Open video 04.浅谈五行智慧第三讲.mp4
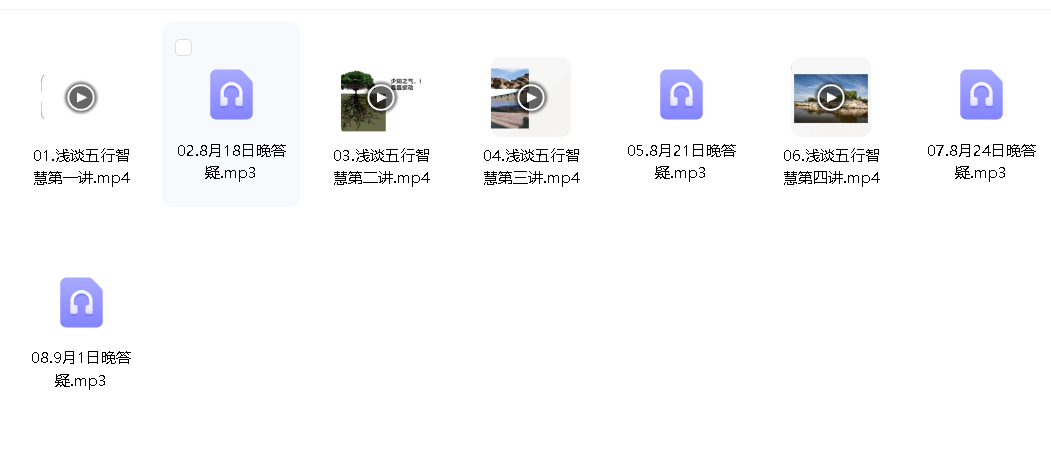1051x458 pixels. point(531,97)
